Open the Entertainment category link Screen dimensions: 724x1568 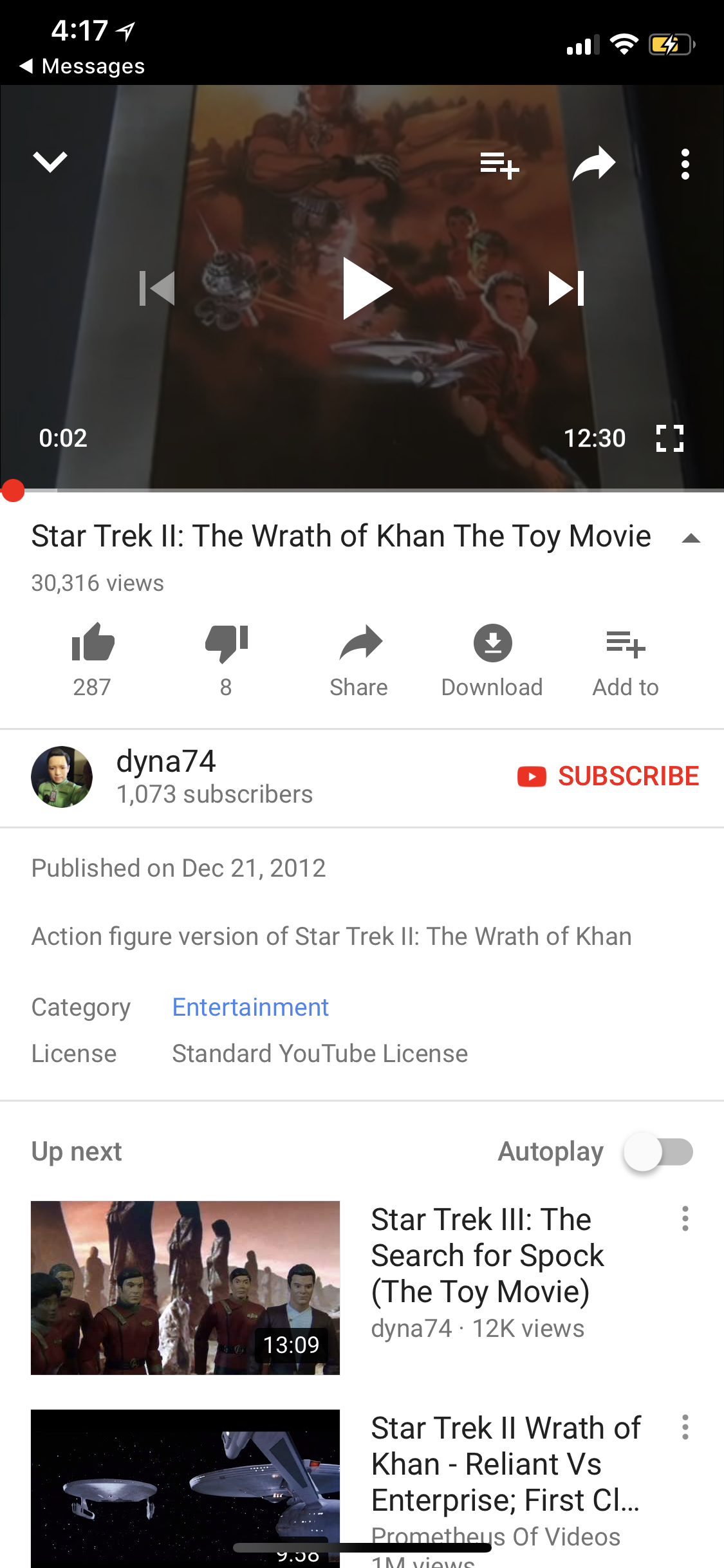(x=250, y=1007)
